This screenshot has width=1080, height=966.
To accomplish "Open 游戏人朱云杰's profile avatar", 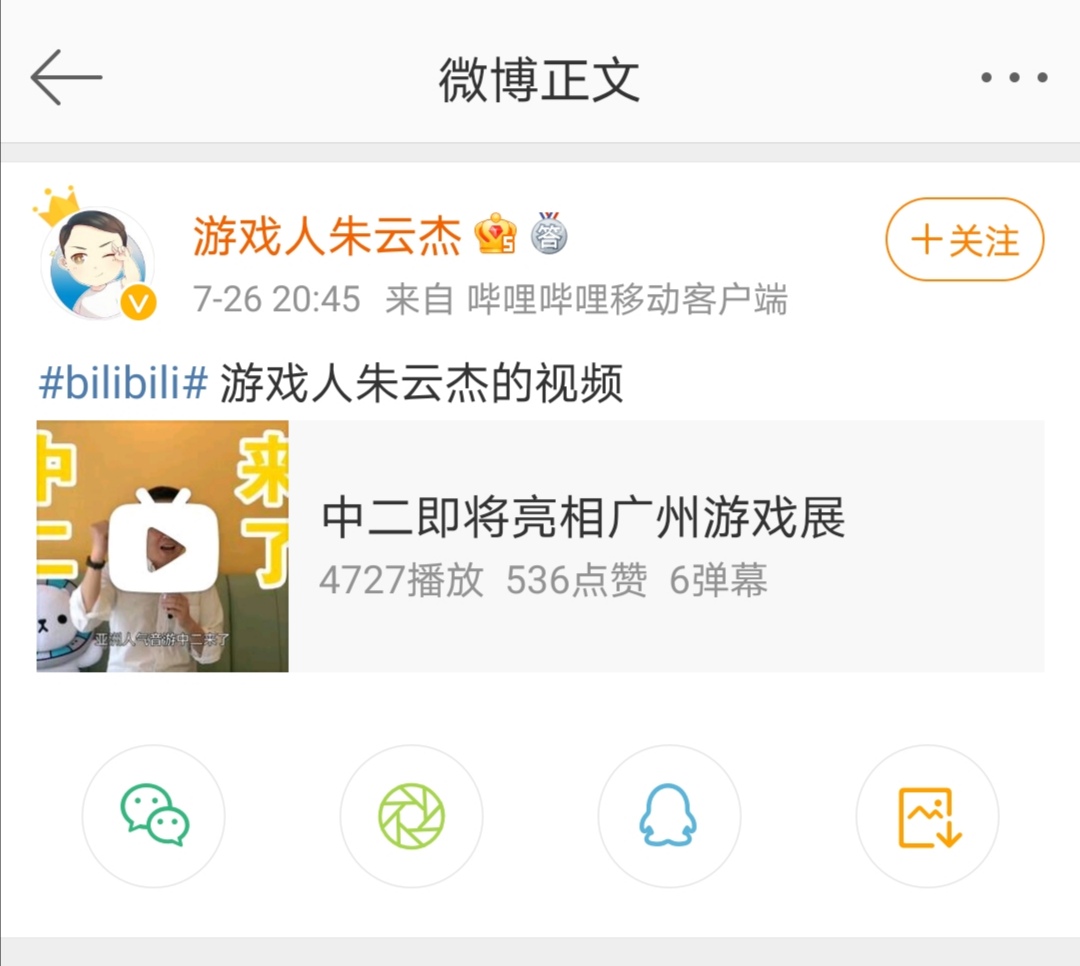I will pyautogui.click(x=97, y=262).
